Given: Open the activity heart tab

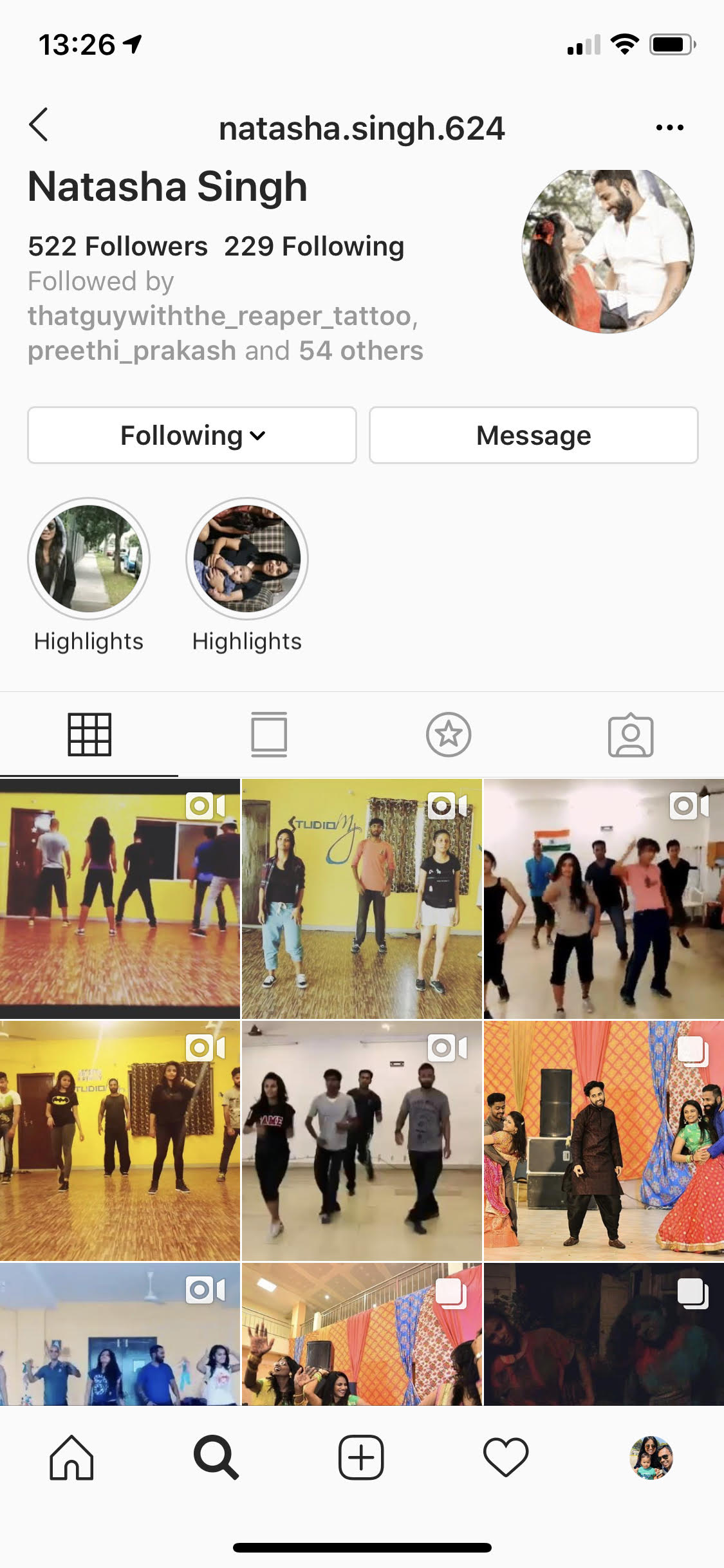Looking at the screenshot, I should (x=506, y=1458).
